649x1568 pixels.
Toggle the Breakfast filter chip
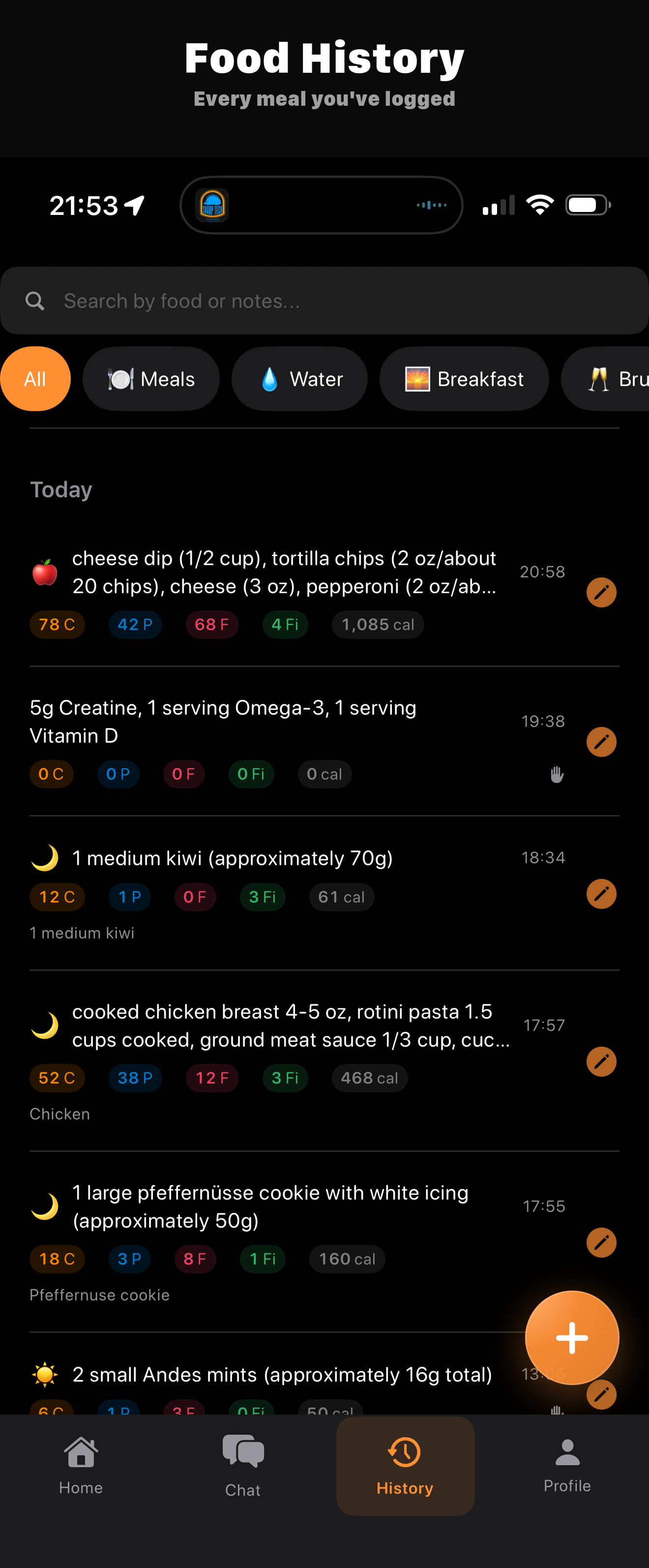(464, 379)
